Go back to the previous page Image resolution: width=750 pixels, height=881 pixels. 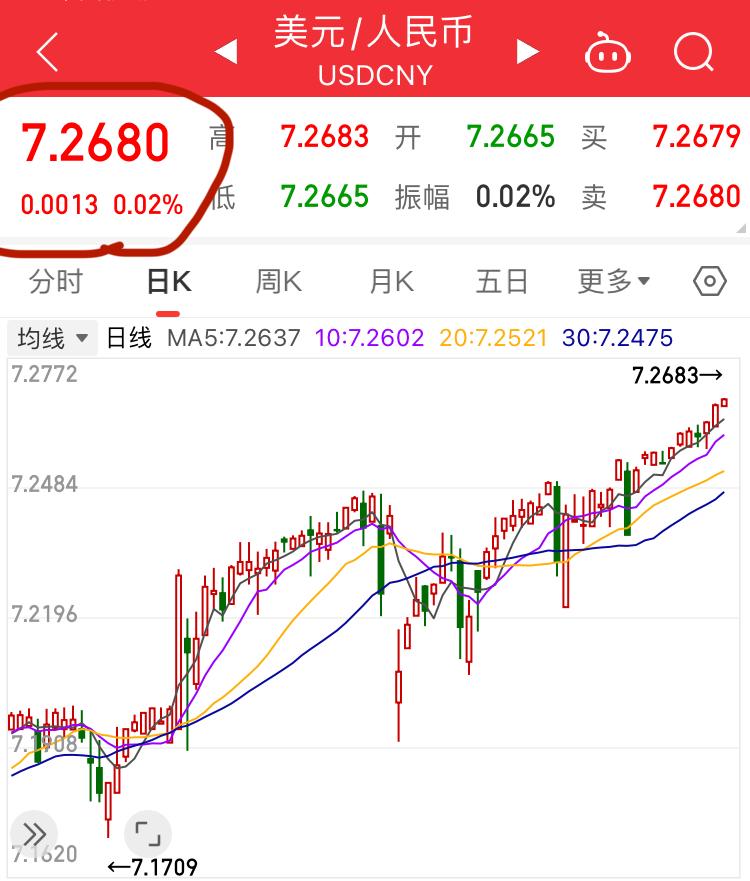tap(47, 52)
